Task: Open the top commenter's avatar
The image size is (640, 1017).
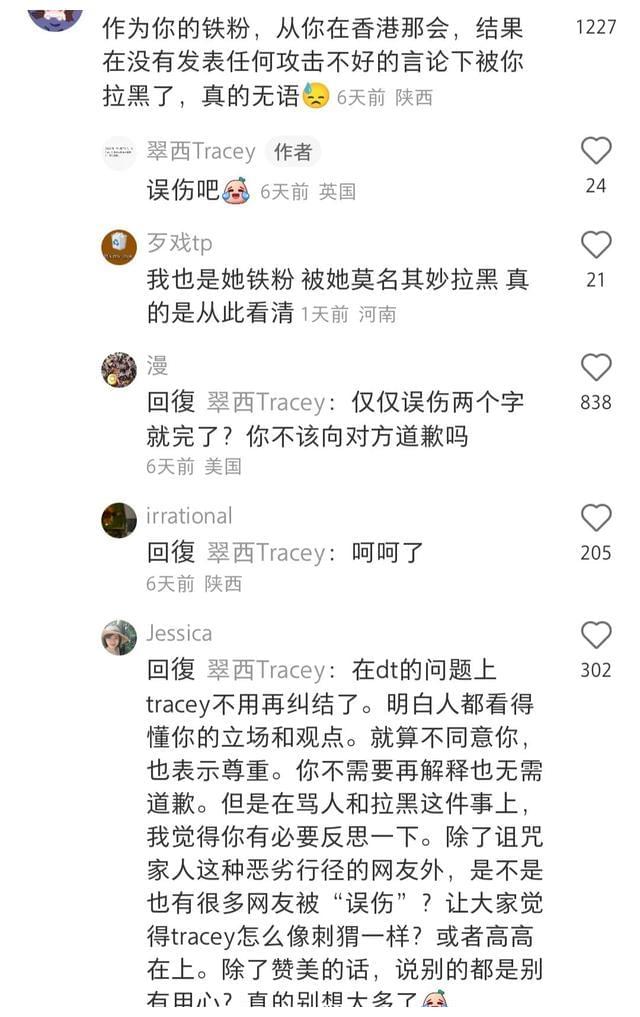Action: coord(55,12)
